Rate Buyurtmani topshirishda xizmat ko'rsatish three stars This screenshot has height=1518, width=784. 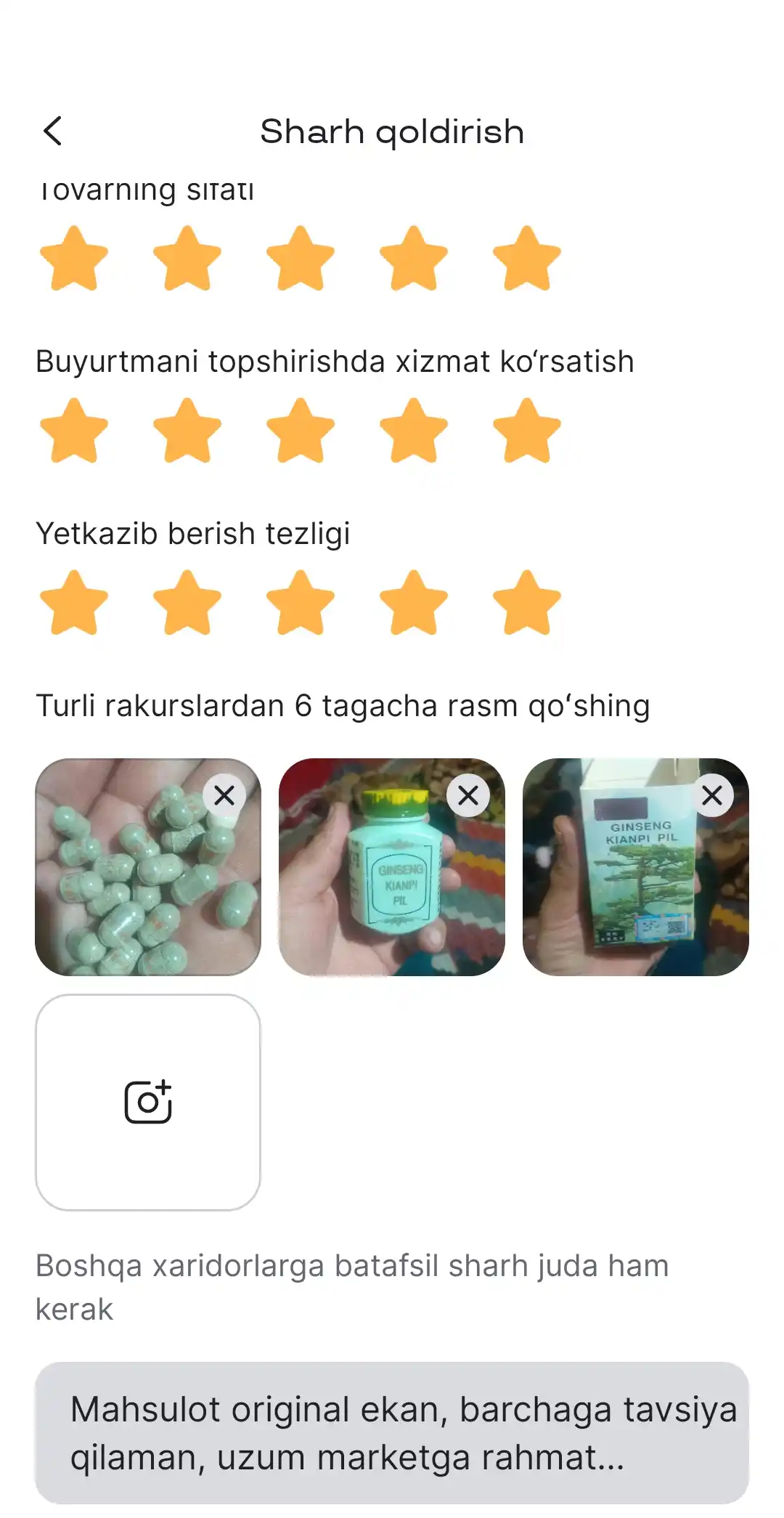coord(301,431)
